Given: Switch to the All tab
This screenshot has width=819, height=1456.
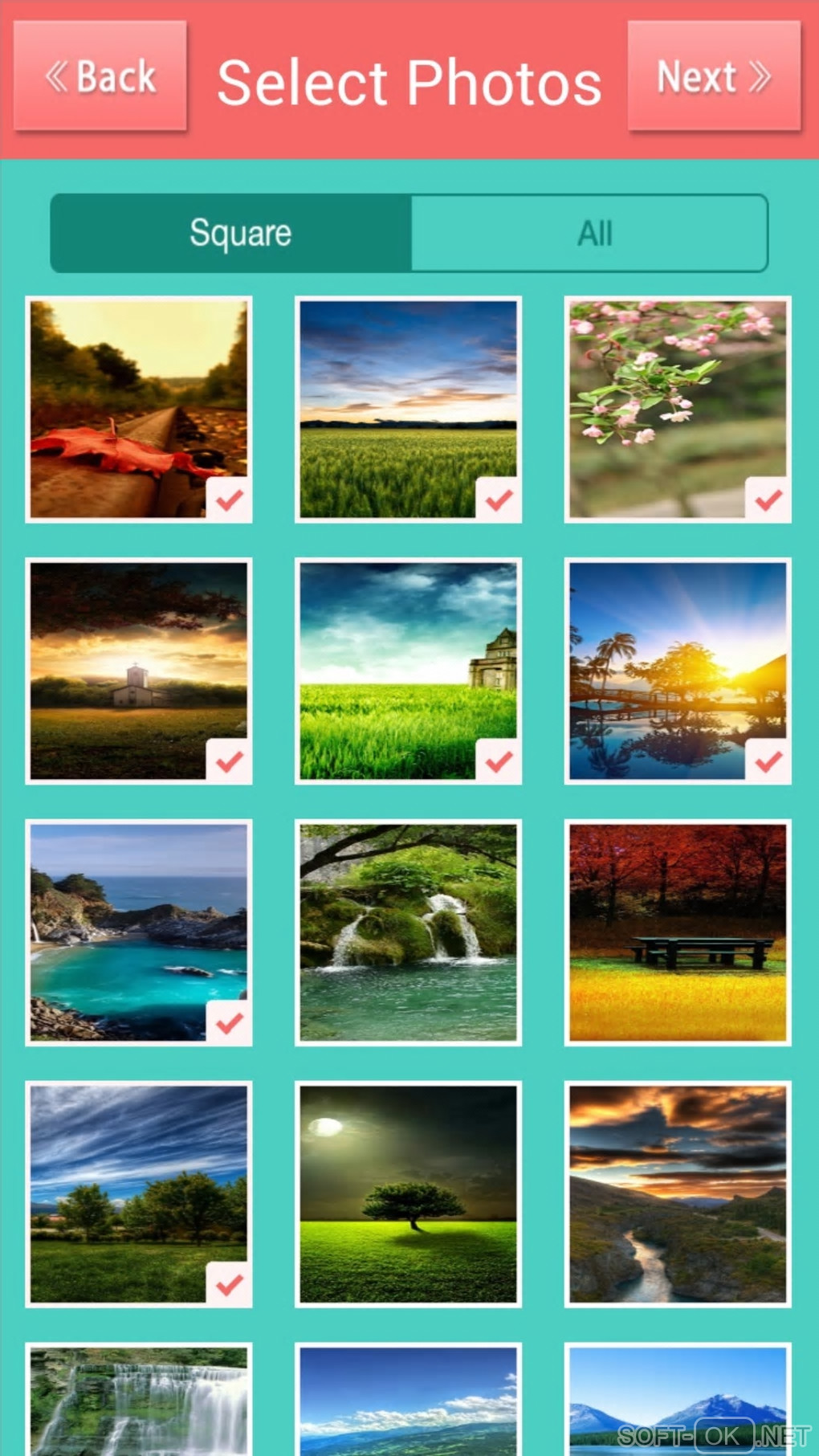Looking at the screenshot, I should click(x=590, y=233).
